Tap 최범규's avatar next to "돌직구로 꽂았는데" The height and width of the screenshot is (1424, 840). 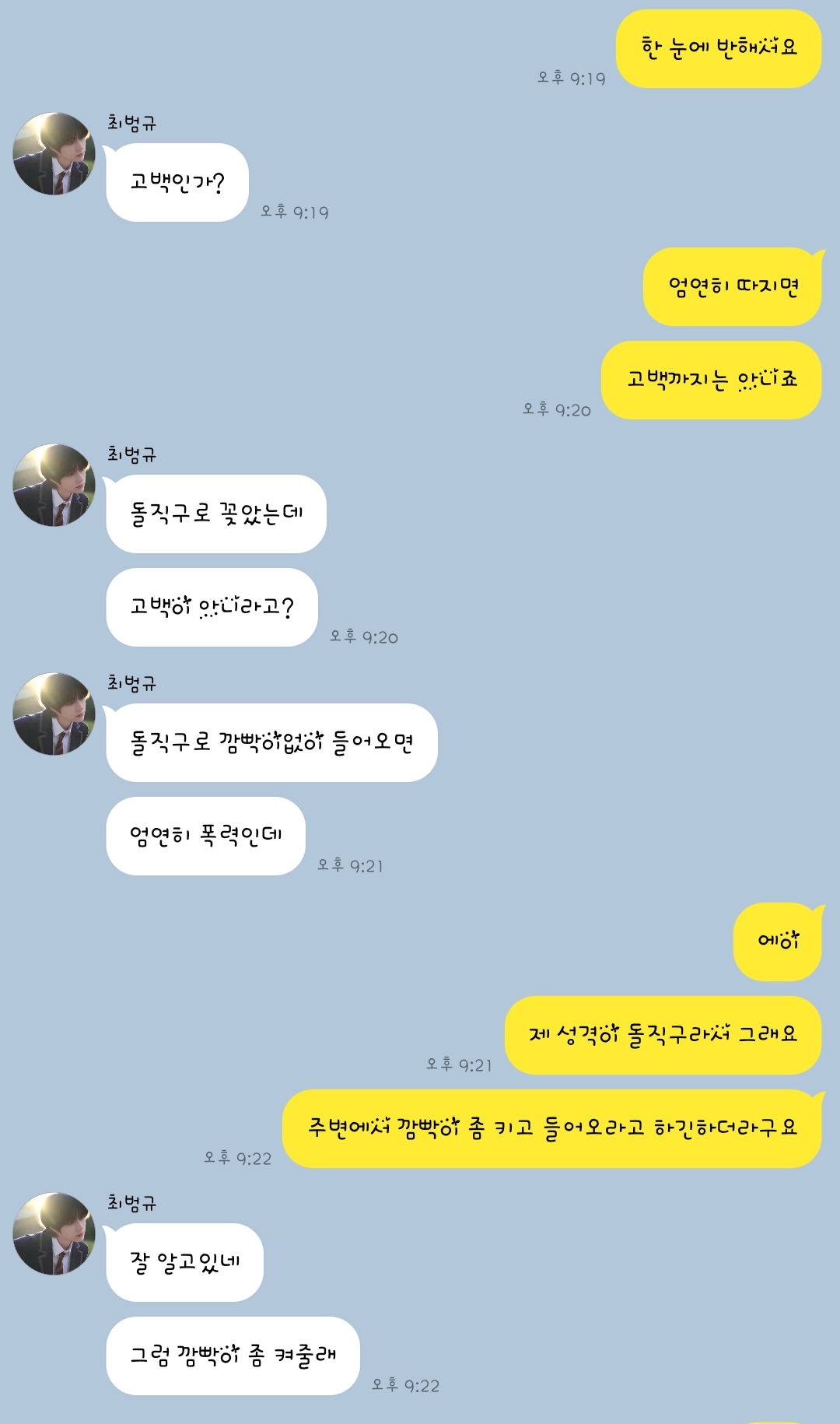(x=54, y=486)
